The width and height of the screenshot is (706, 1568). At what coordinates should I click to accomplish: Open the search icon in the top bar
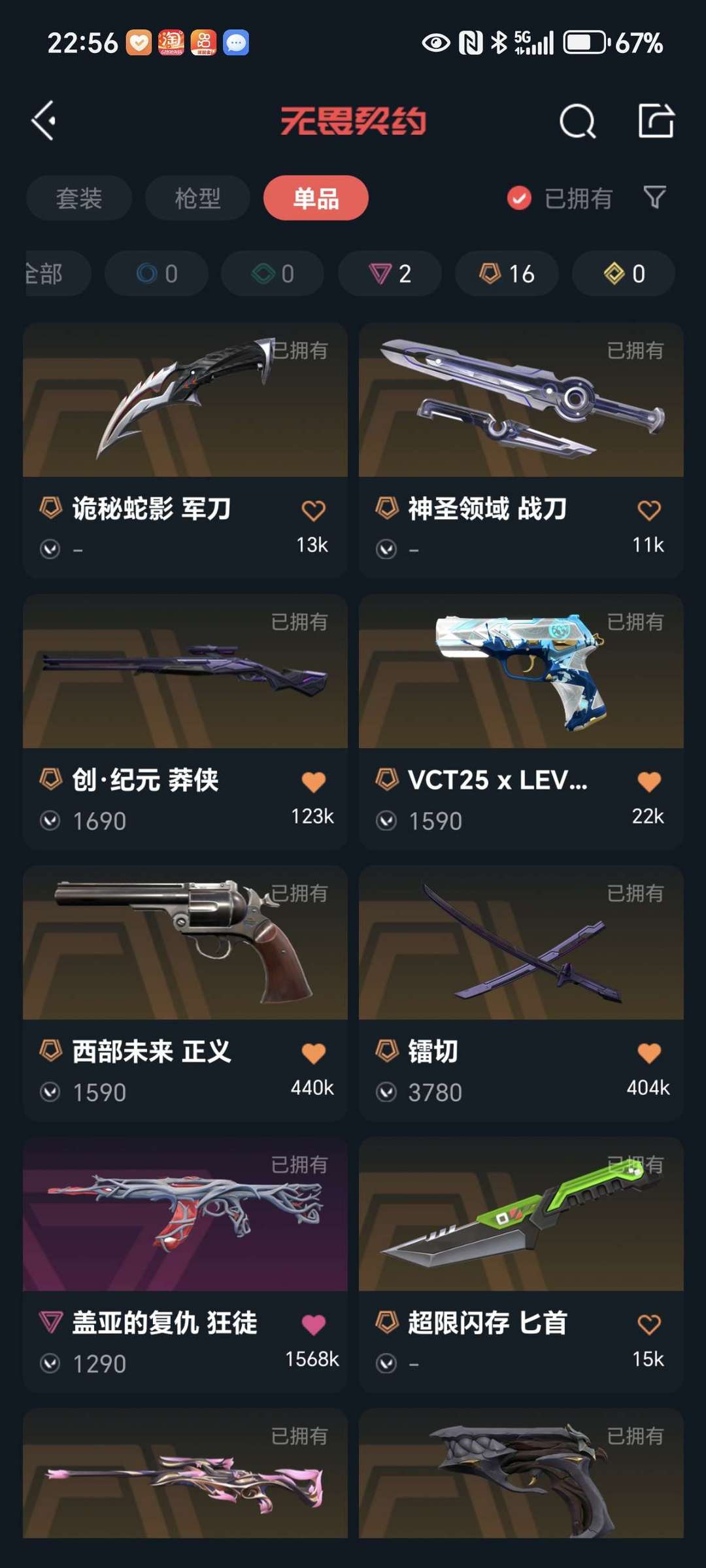click(x=578, y=121)
